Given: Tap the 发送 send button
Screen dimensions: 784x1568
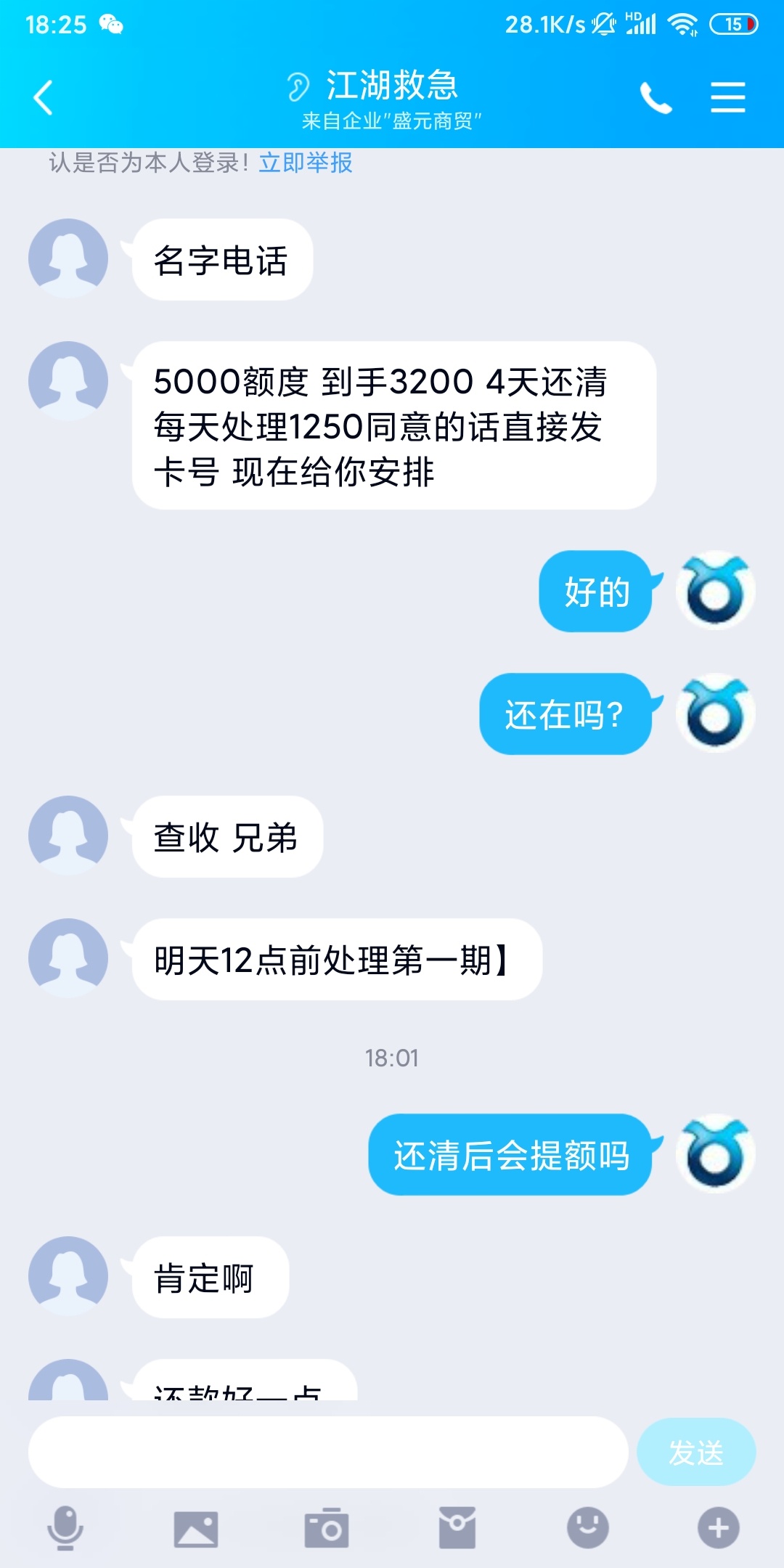Looking at the screenshot, I should click(x=696, y=1453).
